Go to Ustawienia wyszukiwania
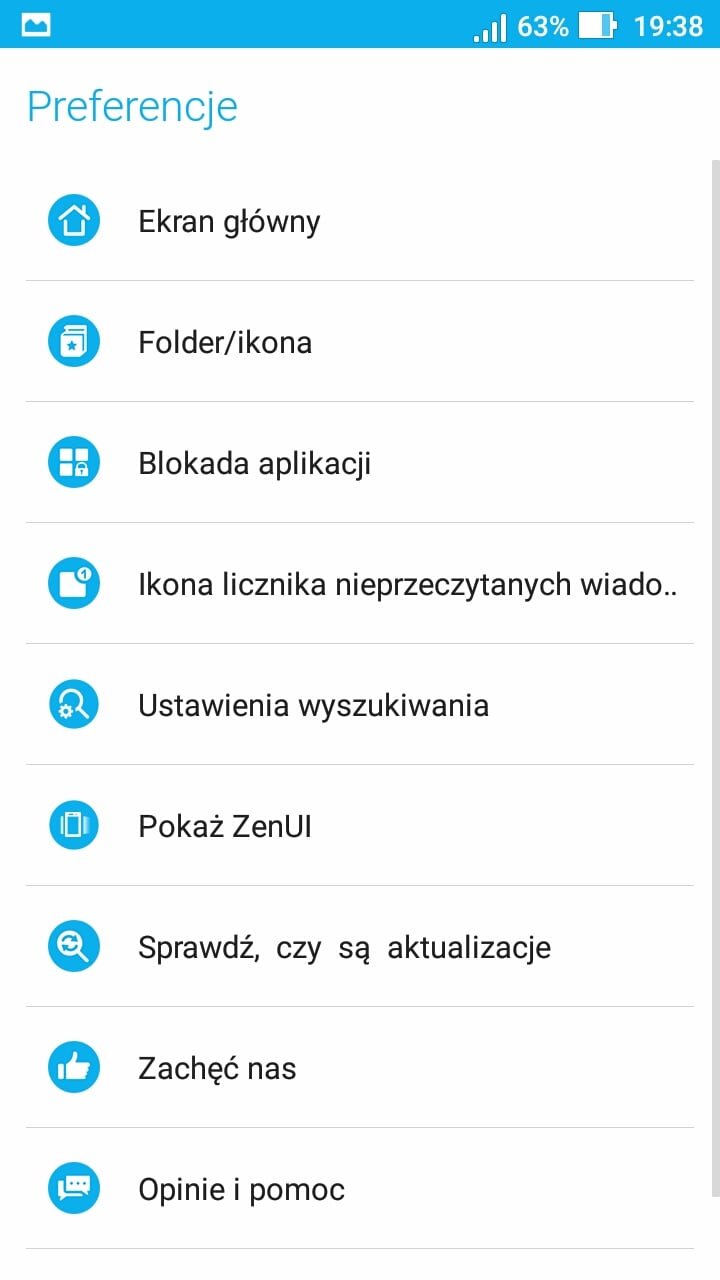This screenshot has height=1280, width=720. pyautogui.click(x=360, y=705)
